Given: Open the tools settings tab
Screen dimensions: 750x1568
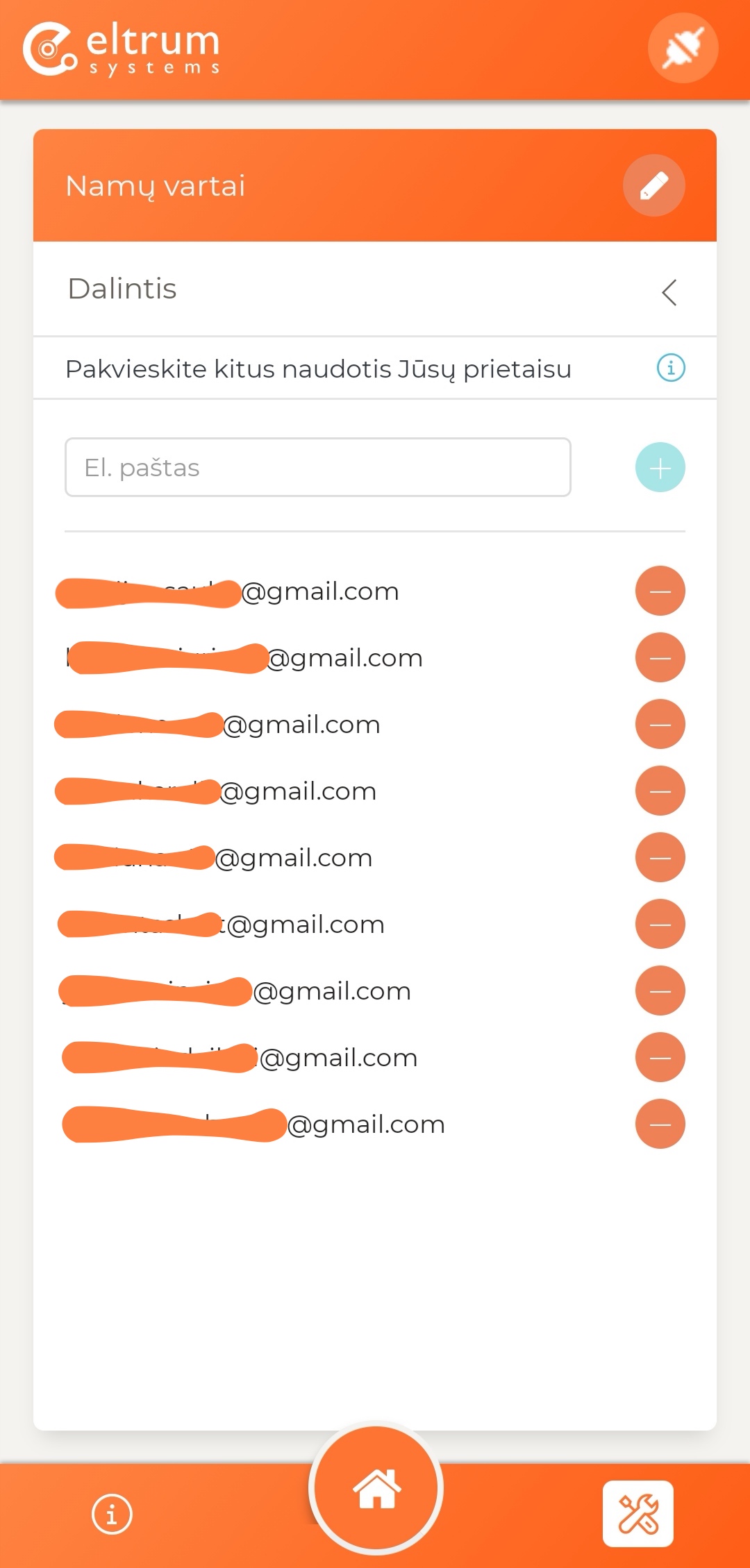Looking at the screenshot, I should pos(637,1514).
